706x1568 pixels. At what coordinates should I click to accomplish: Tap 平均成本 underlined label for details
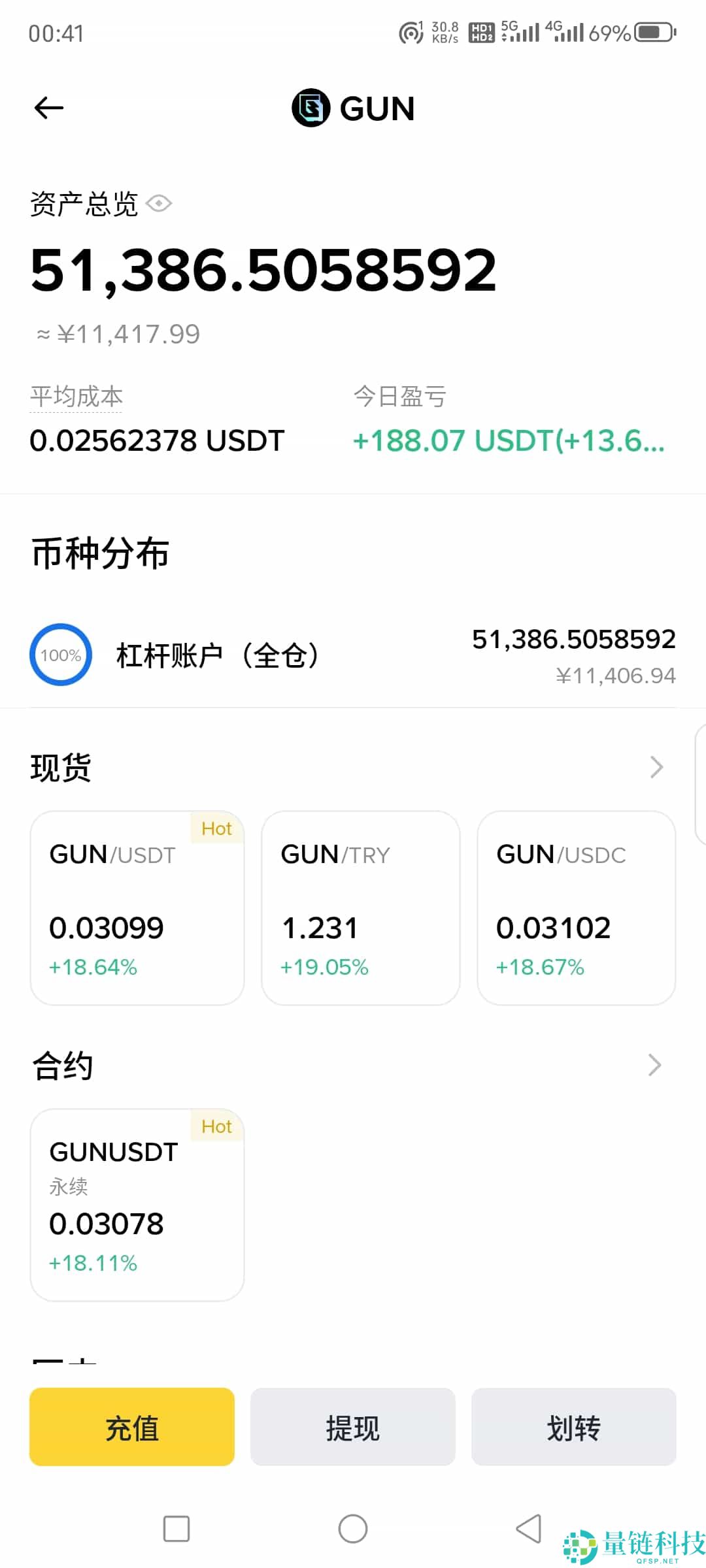(76, 395)
